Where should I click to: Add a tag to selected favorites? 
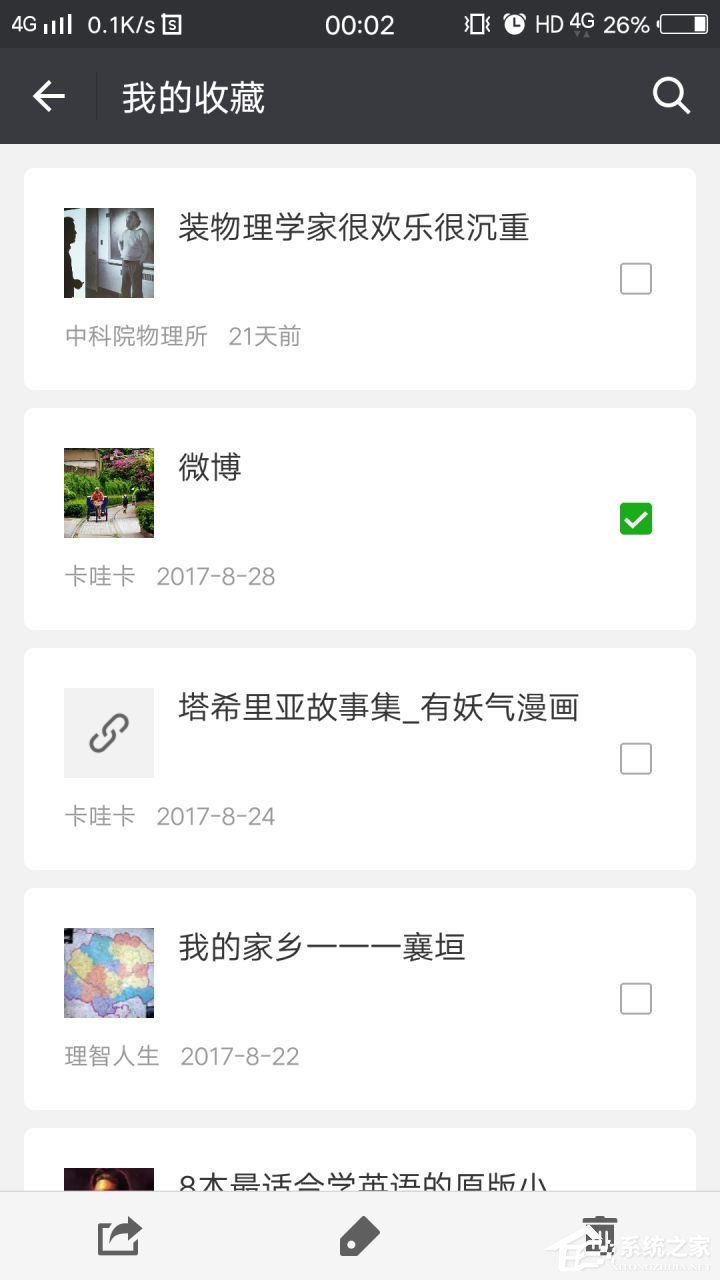[360, 1237]
